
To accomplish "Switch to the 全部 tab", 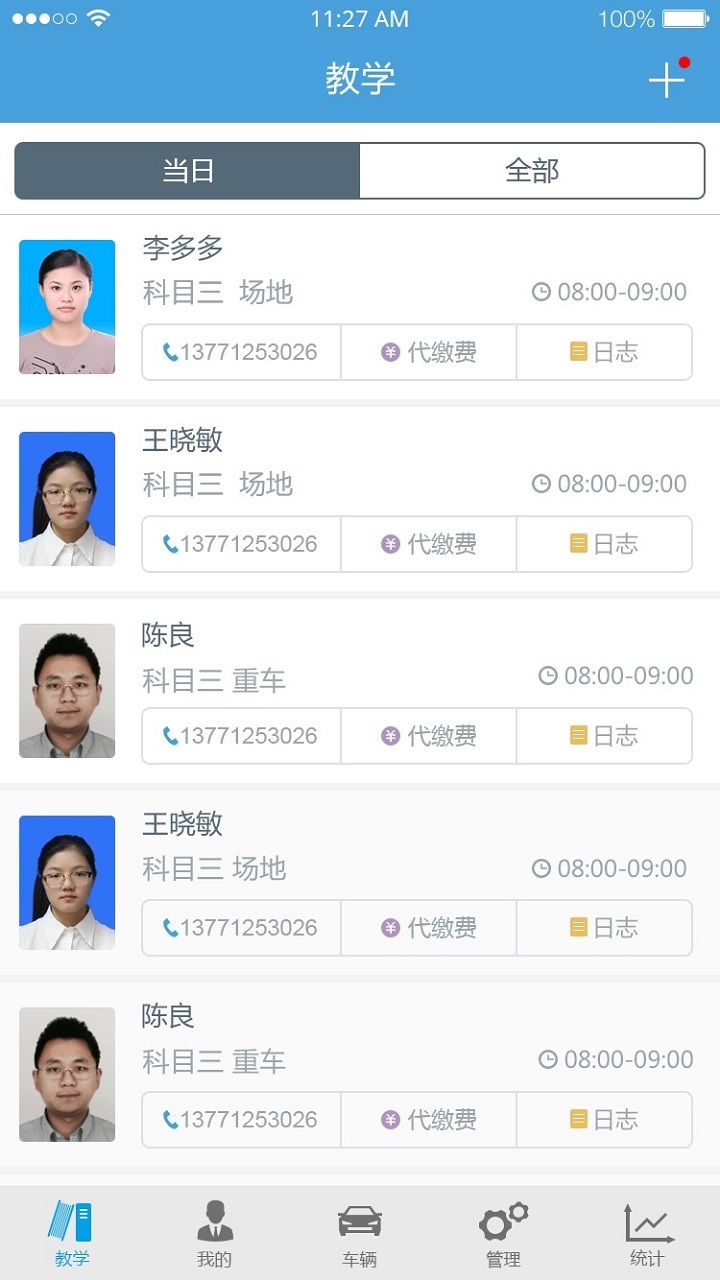I will tap(533, 170).
